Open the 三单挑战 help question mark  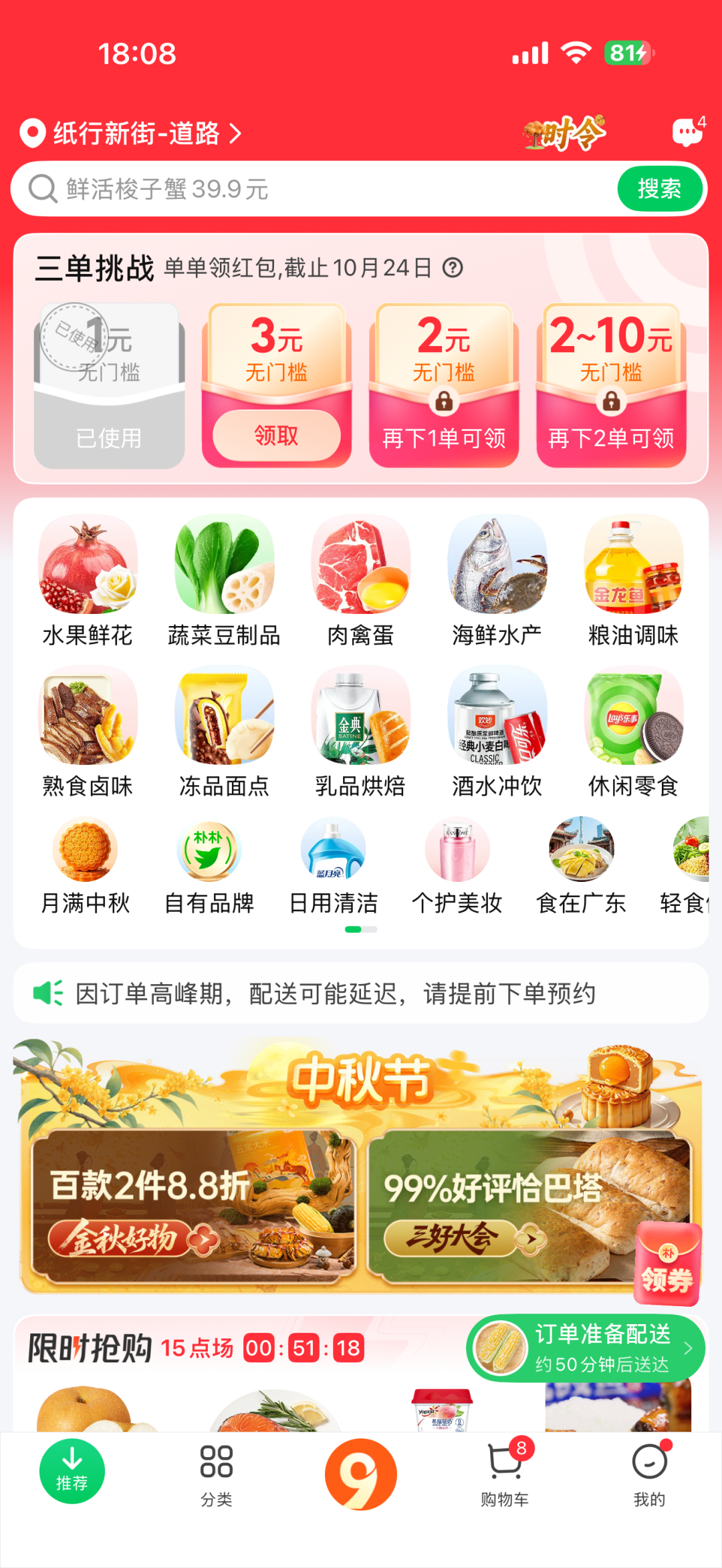[453, 268]
